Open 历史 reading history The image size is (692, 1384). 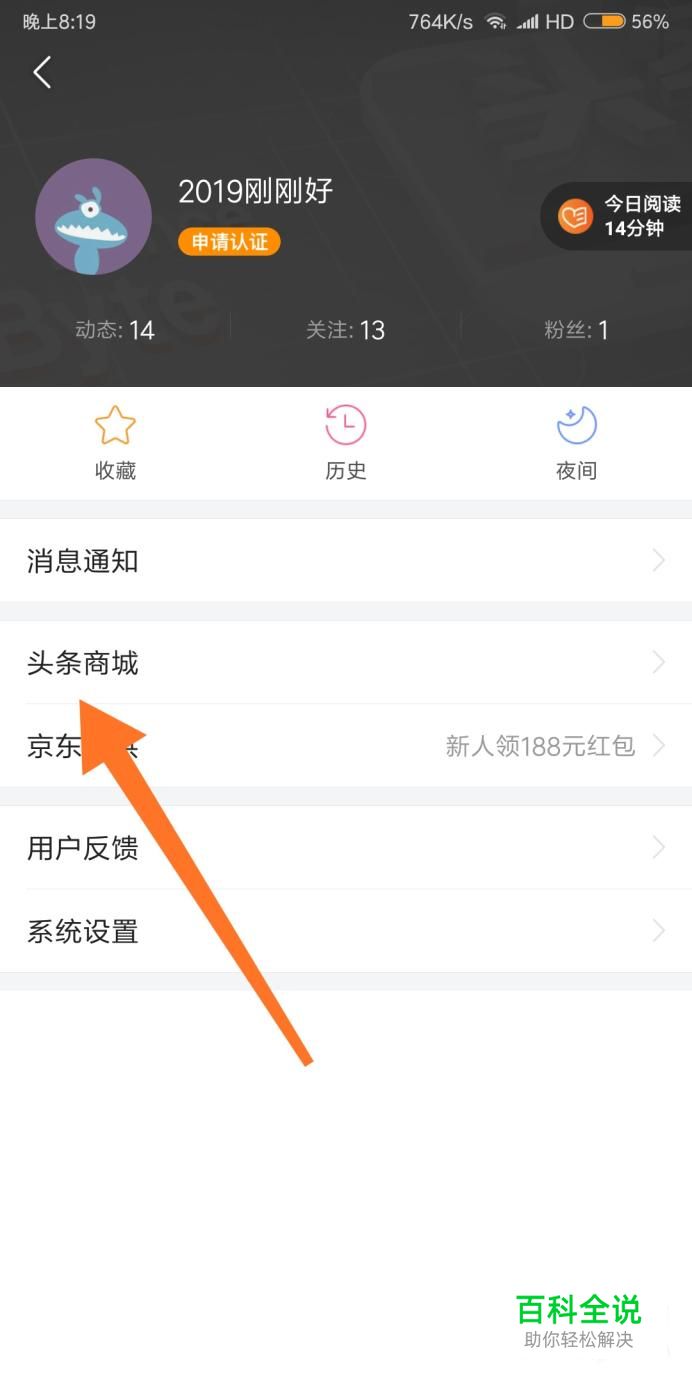[345, 443]
